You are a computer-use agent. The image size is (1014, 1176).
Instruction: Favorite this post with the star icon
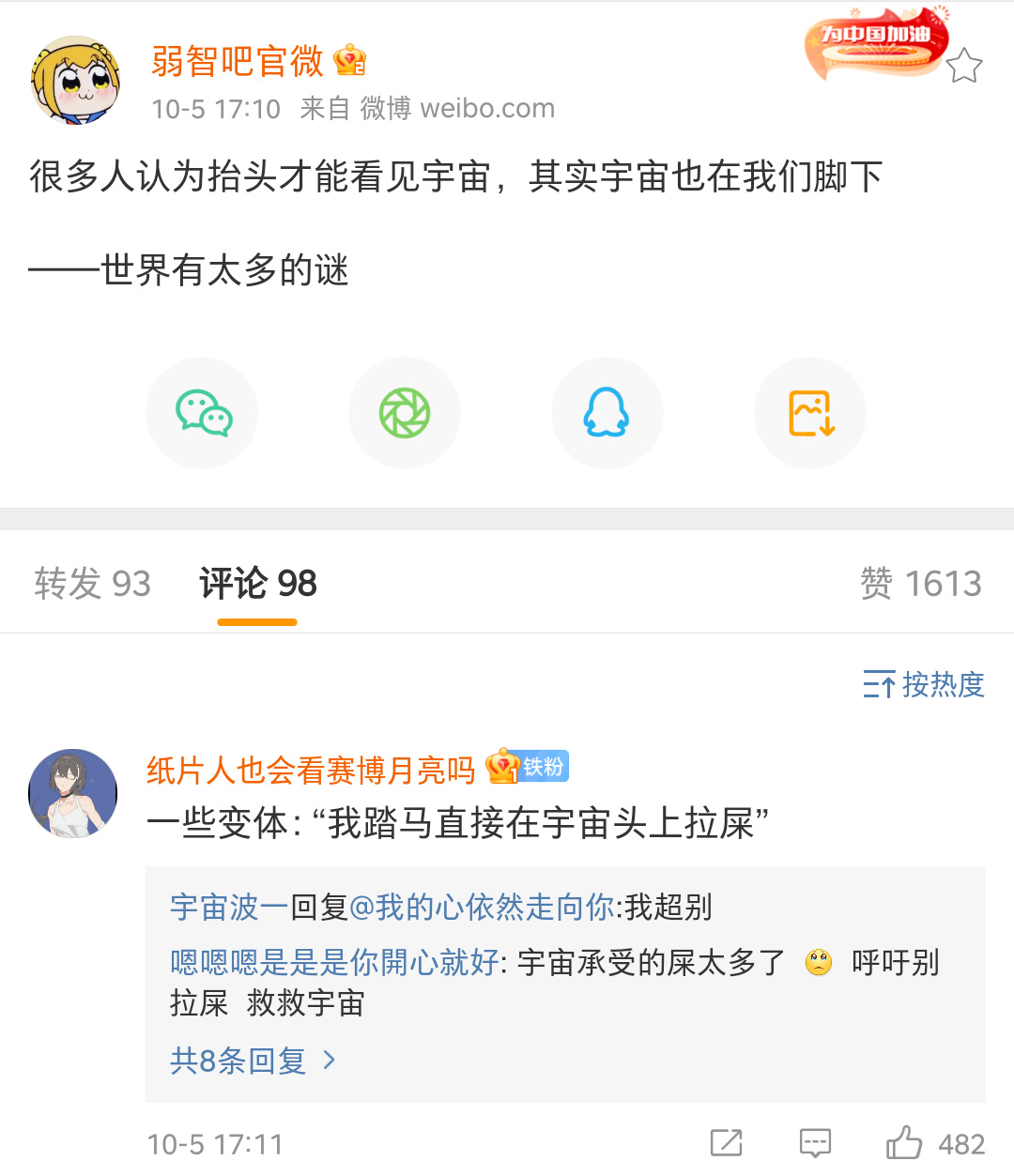963,66
